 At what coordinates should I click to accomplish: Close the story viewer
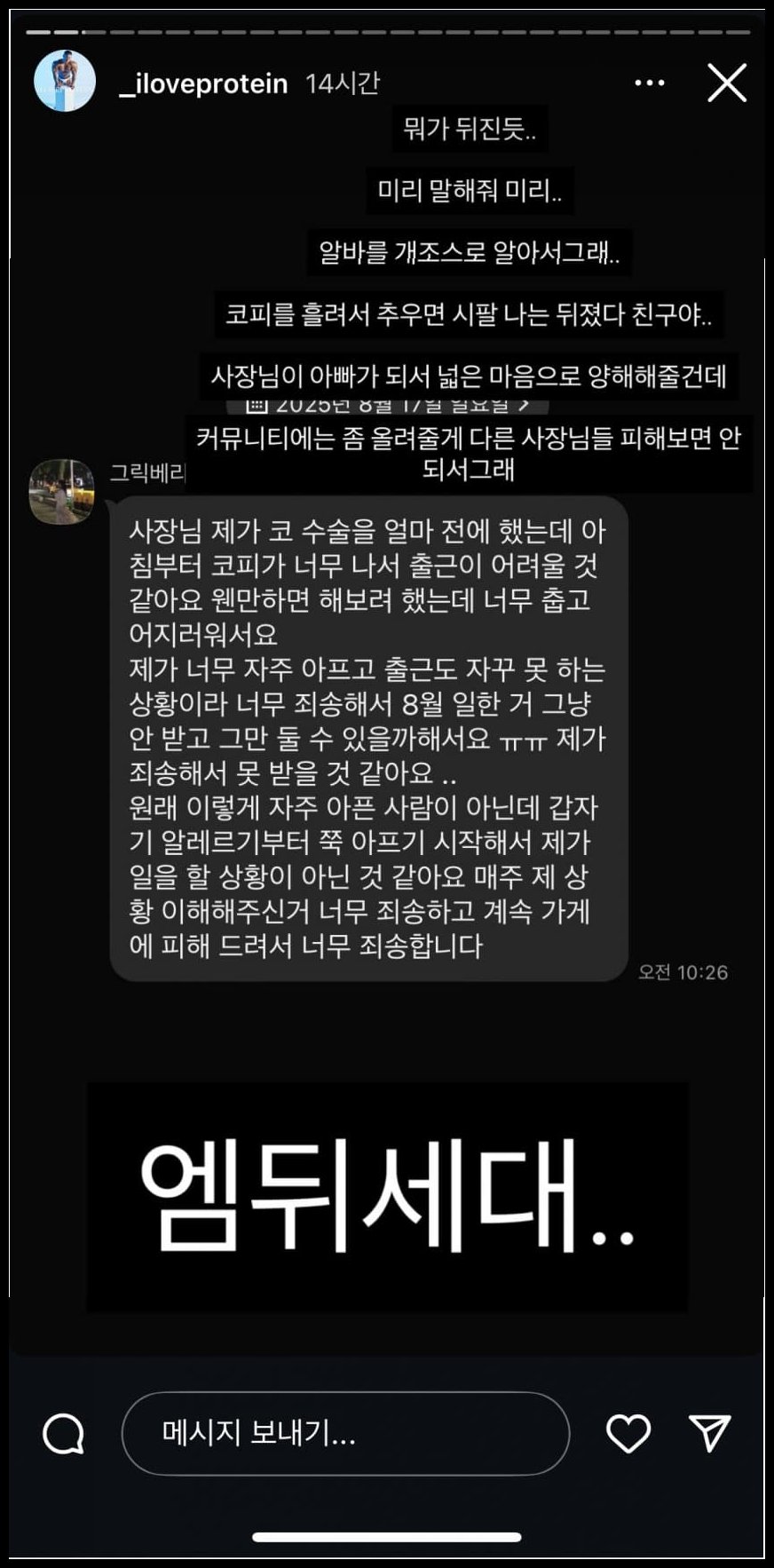pos(726,83)
